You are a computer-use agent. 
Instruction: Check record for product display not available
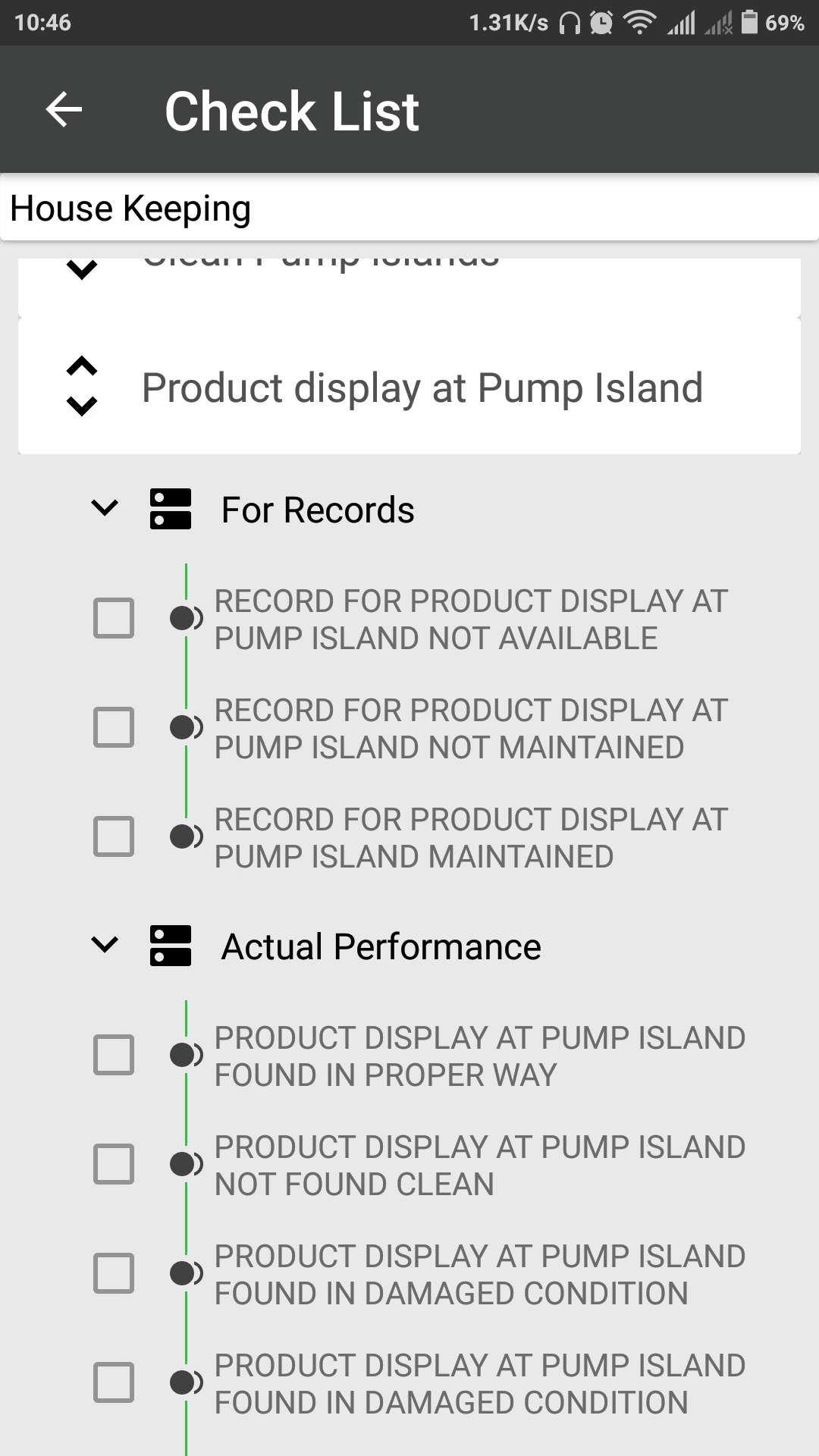pyautogui.click(x=114, y=618)
